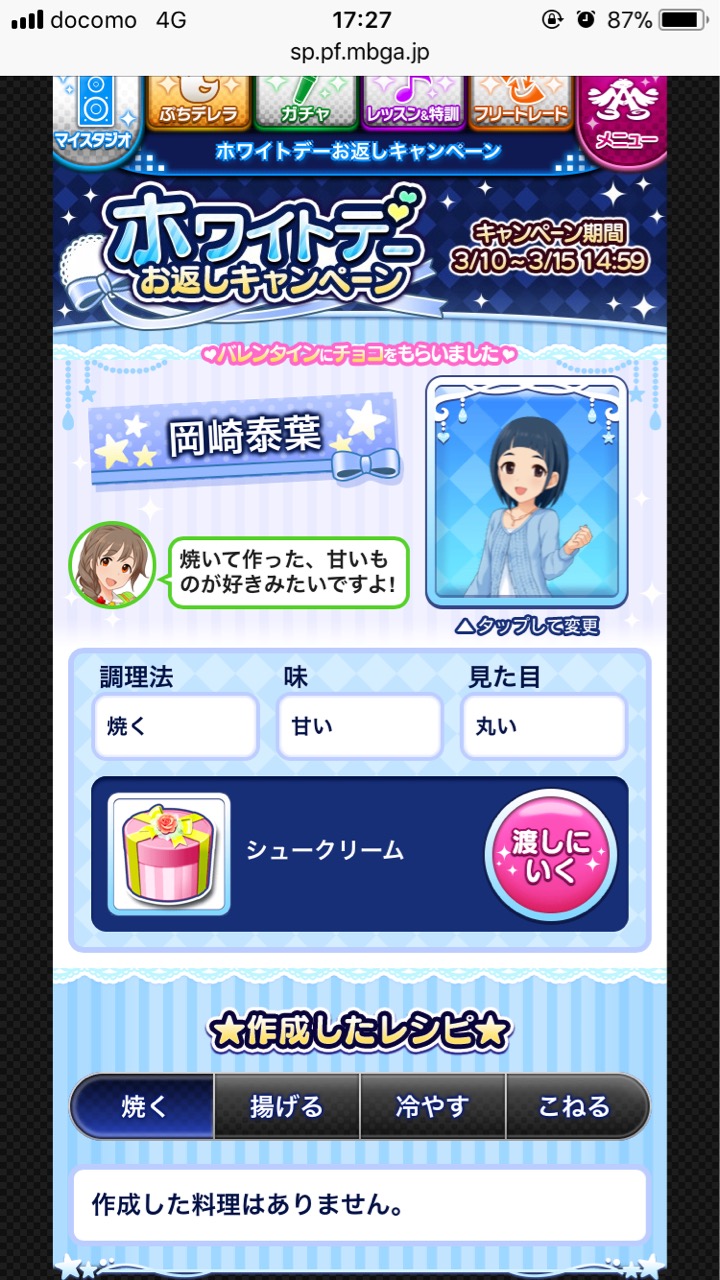Screen dimensions: 720x1280
Task: Open the 味 dropdown showing 甘い
Action: point(360,727)
